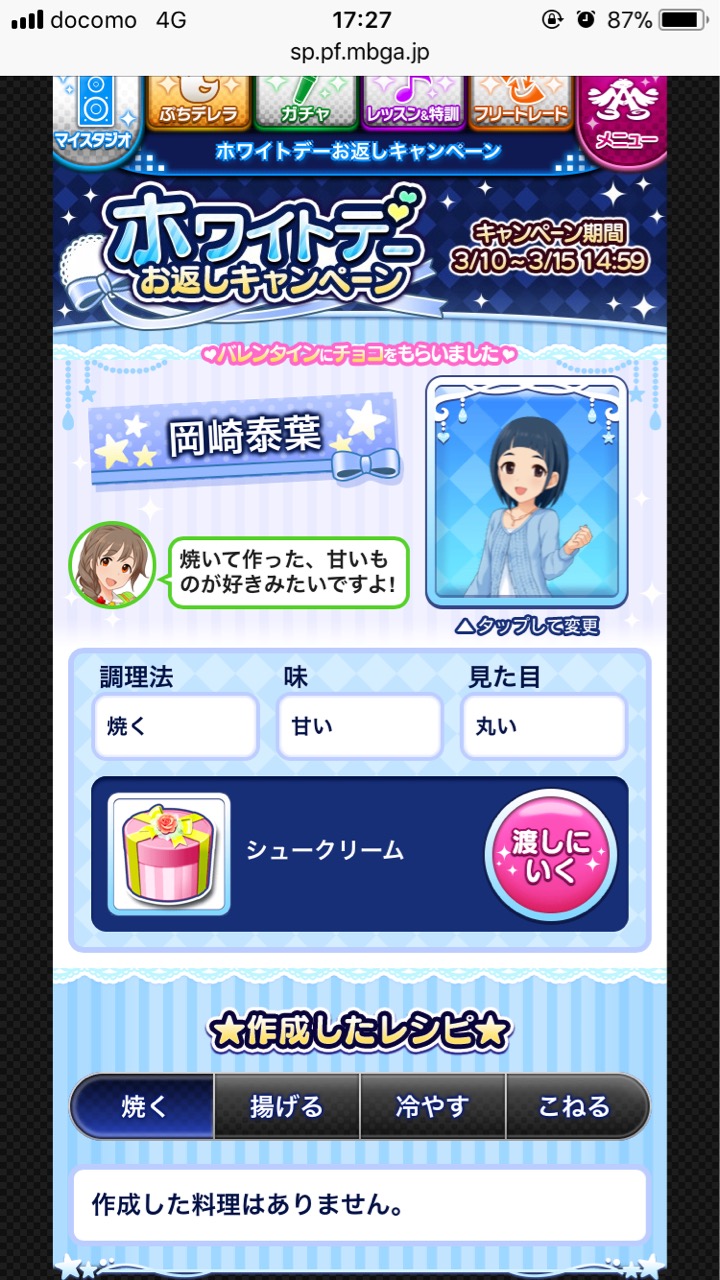Screen dimensions: 720x1280
Task: Open the 味 dropdown showing 甘い
Action: point(360,727)
